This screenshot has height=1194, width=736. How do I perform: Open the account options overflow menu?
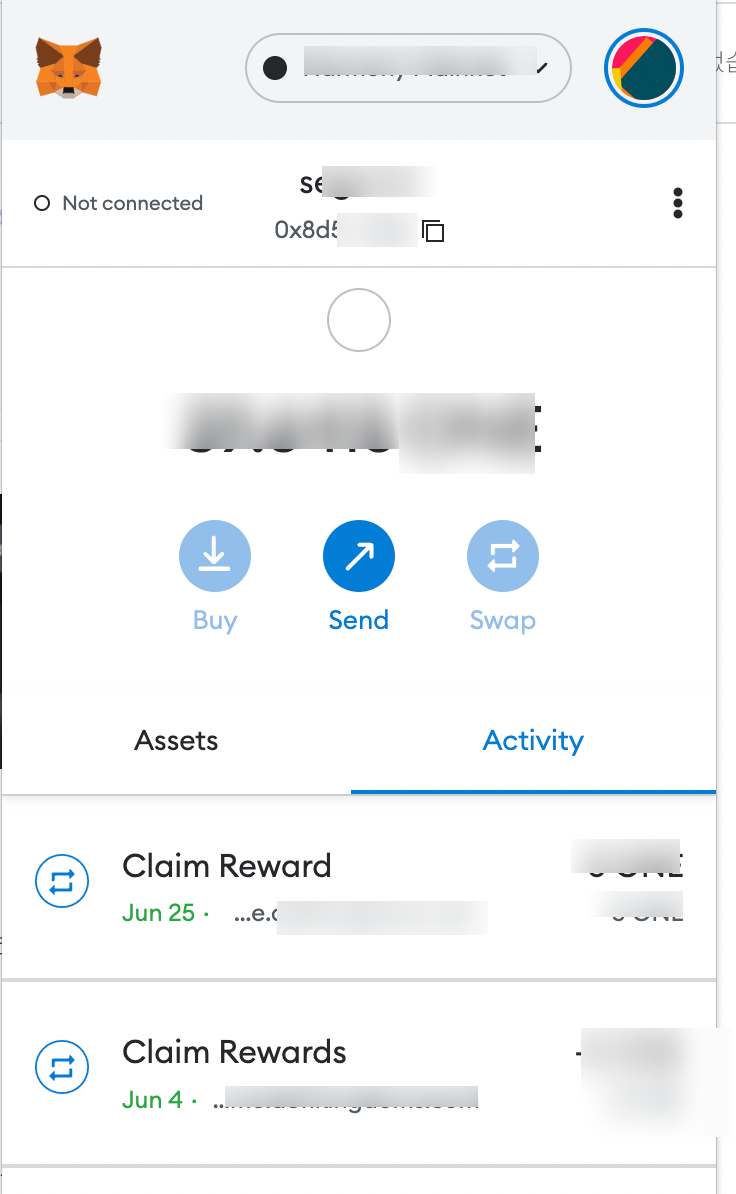point(678,203)
